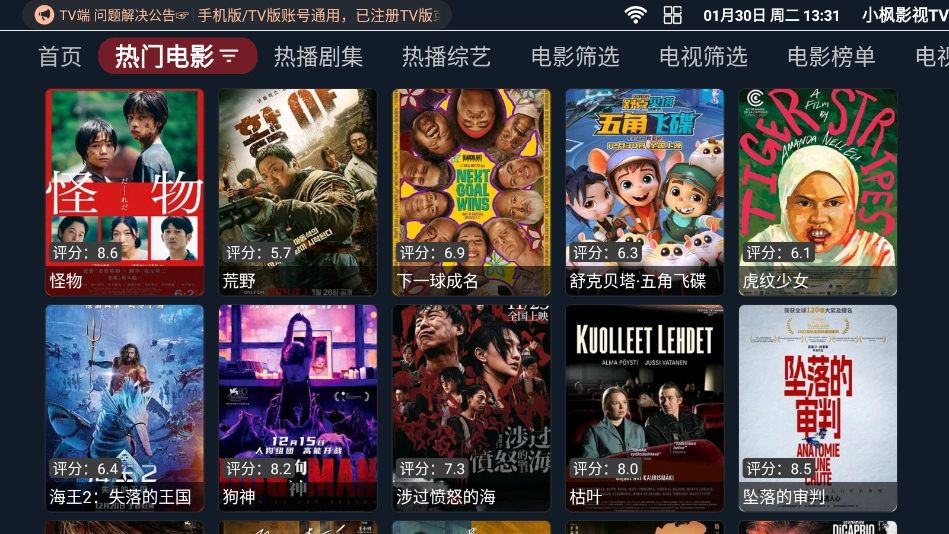The height and width of the screenshot is (534, 949).
Task: Open the movie 虎纹少女
Action: coord(817,192)
